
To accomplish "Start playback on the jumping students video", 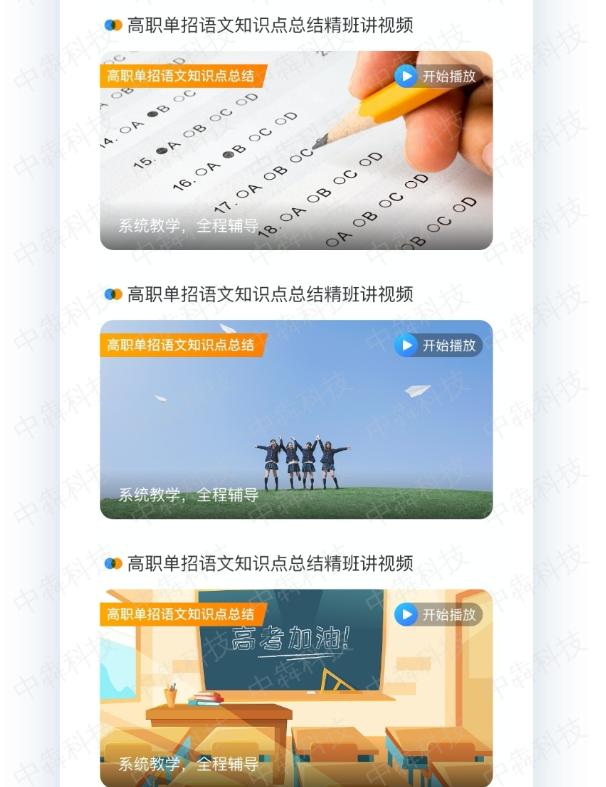I will (x=438, y=345).
